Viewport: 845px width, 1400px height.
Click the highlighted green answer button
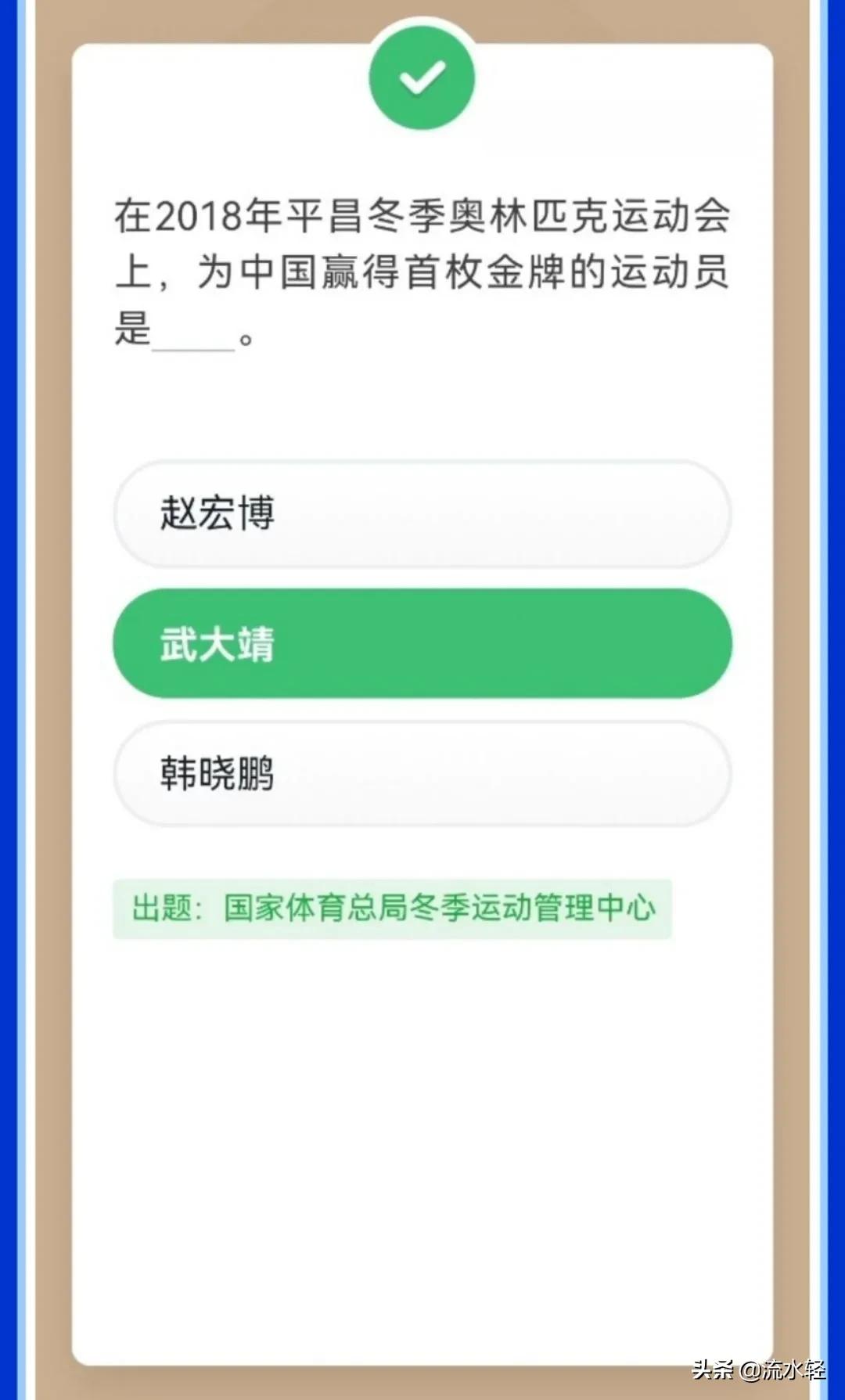(x=422, y=643)
